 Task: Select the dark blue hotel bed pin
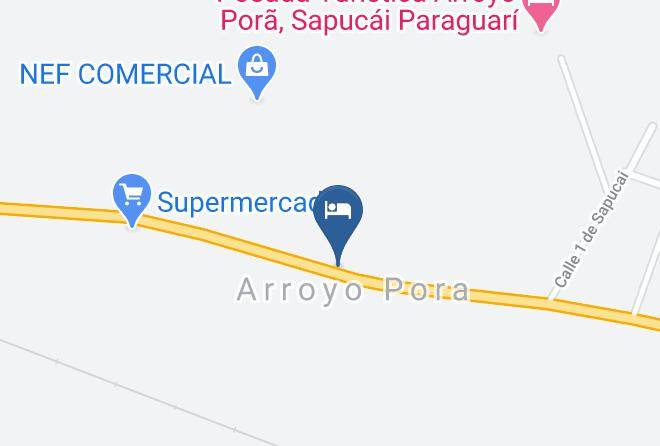[338, 213]
